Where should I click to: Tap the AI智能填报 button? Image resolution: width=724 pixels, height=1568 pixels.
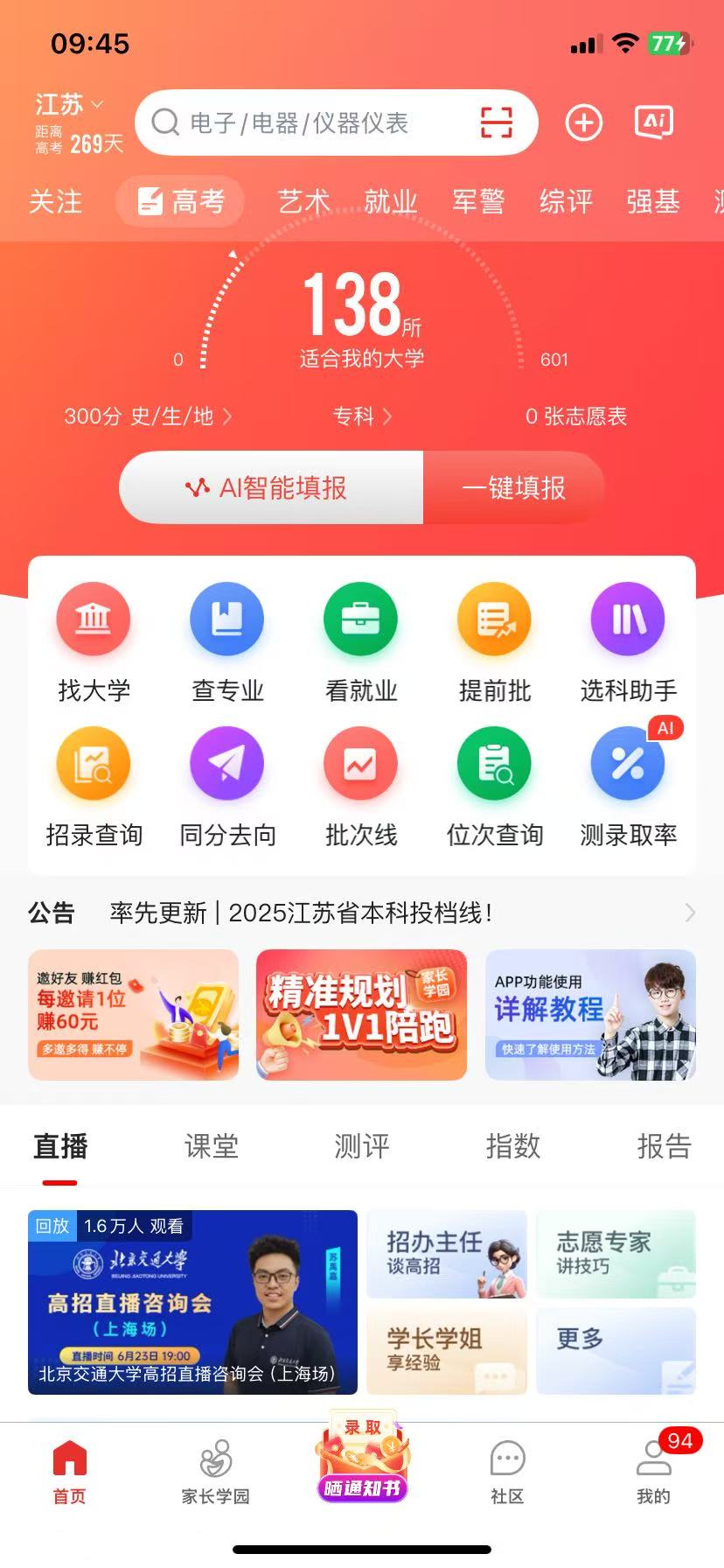tap(271, 488)
